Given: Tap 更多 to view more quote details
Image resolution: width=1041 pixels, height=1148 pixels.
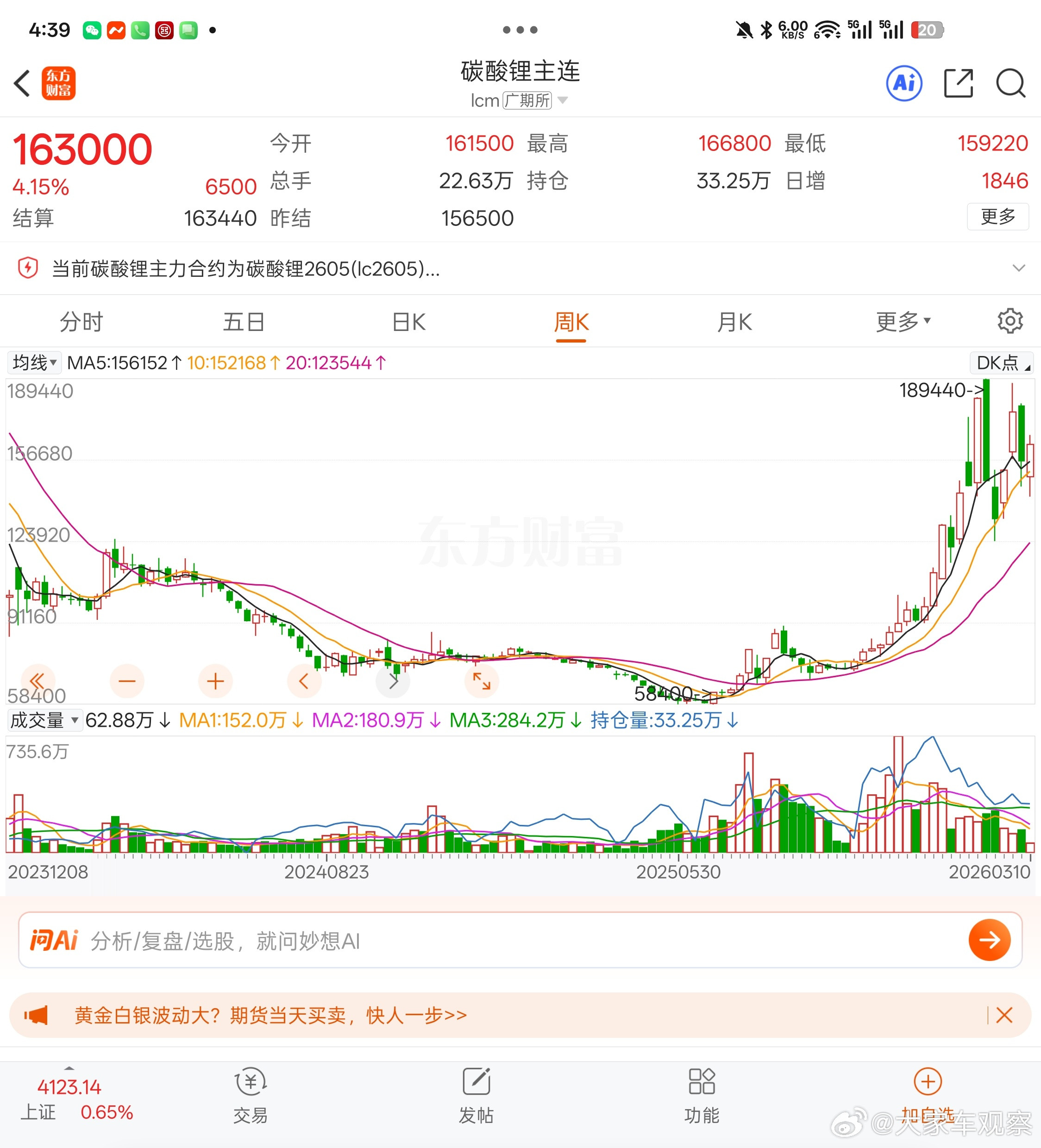Looking at the screenshot, I should (997, 217).
